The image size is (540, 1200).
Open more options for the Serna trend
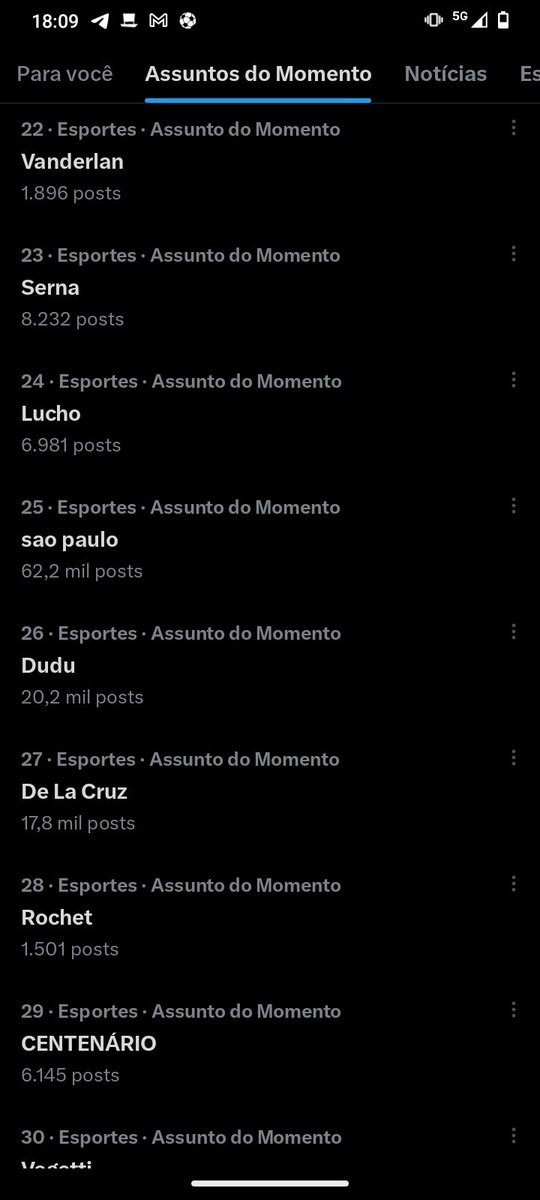click(513, 254)
